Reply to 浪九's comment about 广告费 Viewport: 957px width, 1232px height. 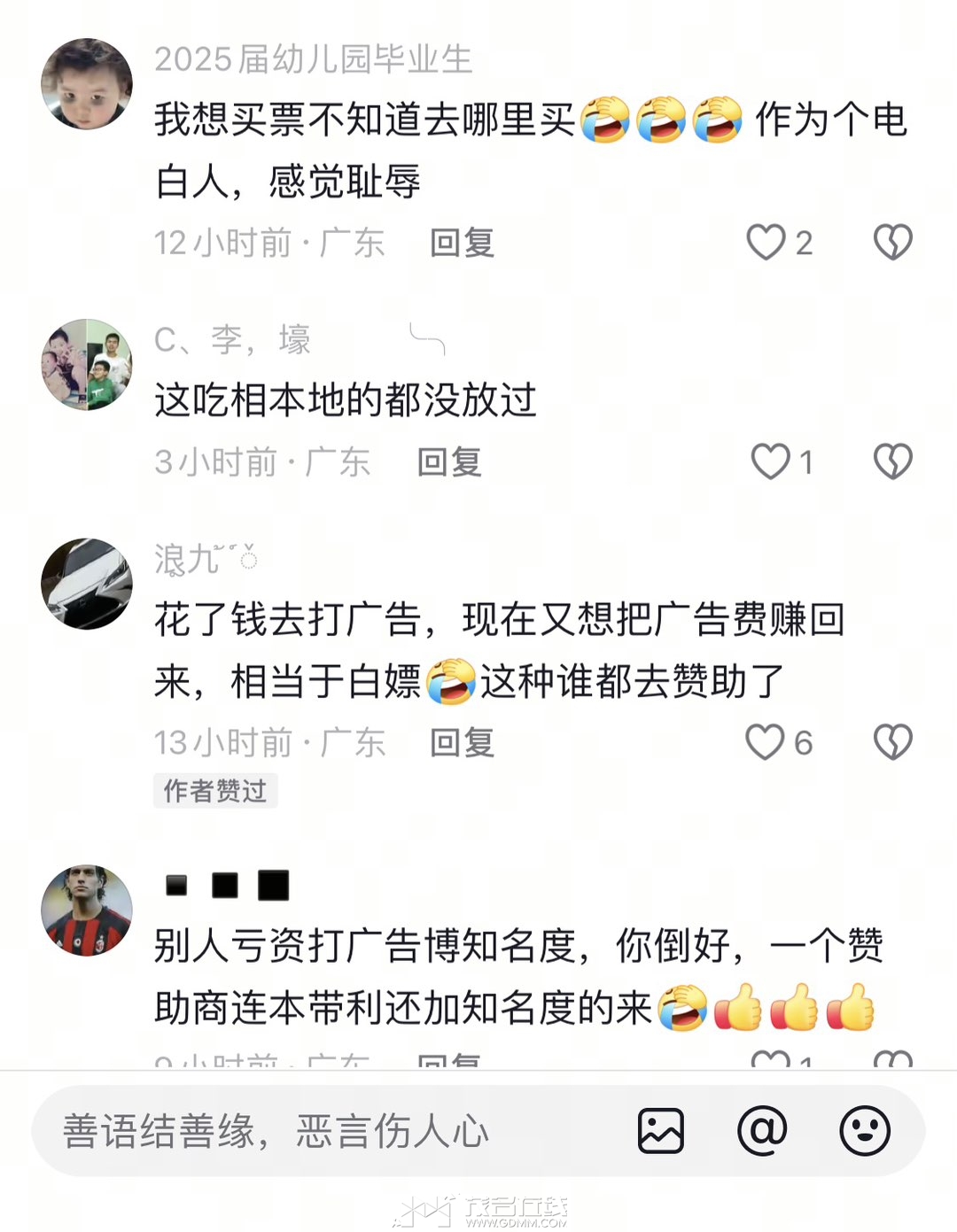click(x=462, y=742)
